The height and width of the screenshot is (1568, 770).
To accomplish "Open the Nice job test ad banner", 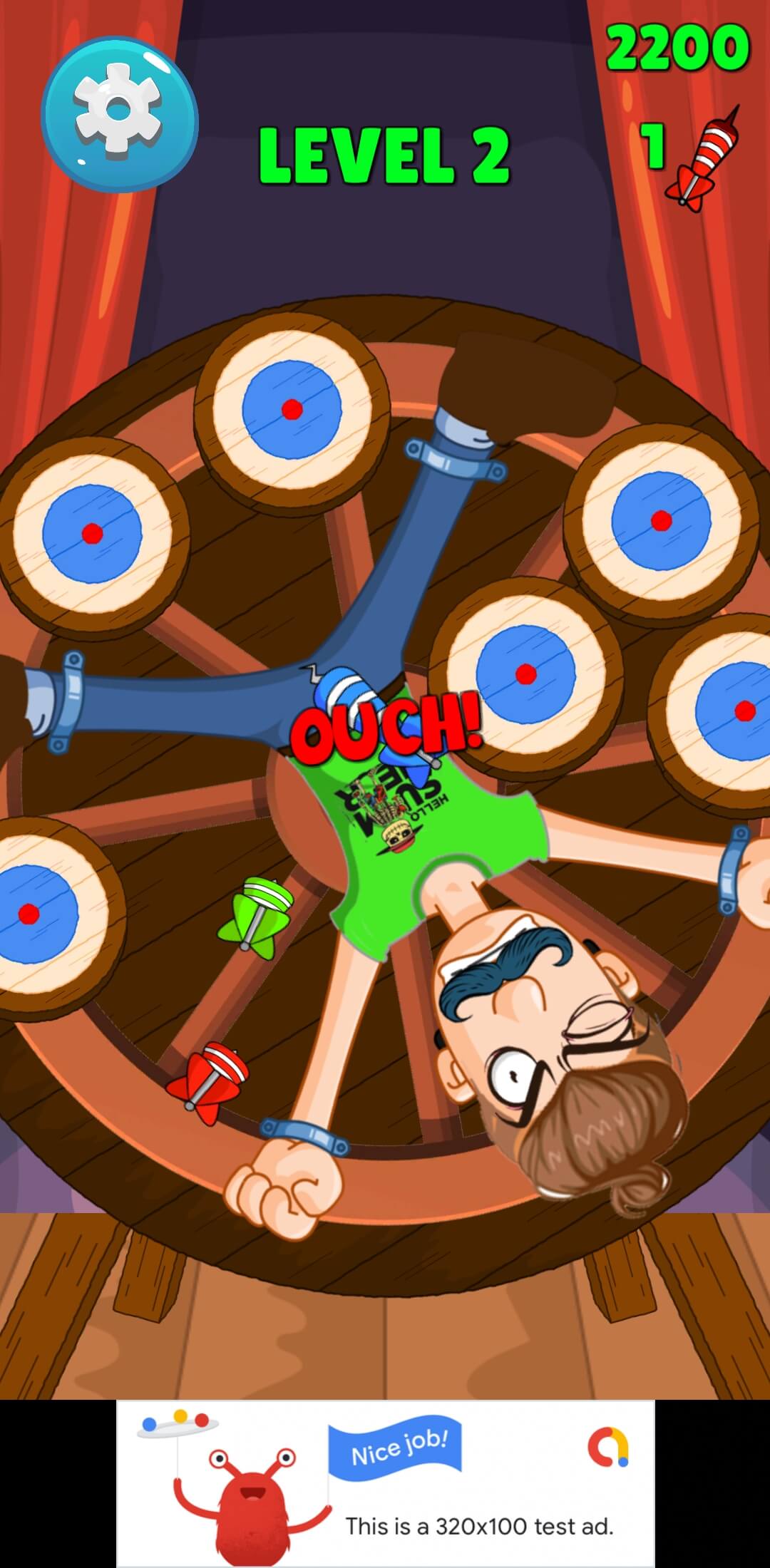I will pyautogui.click(x=385, y=1482).
